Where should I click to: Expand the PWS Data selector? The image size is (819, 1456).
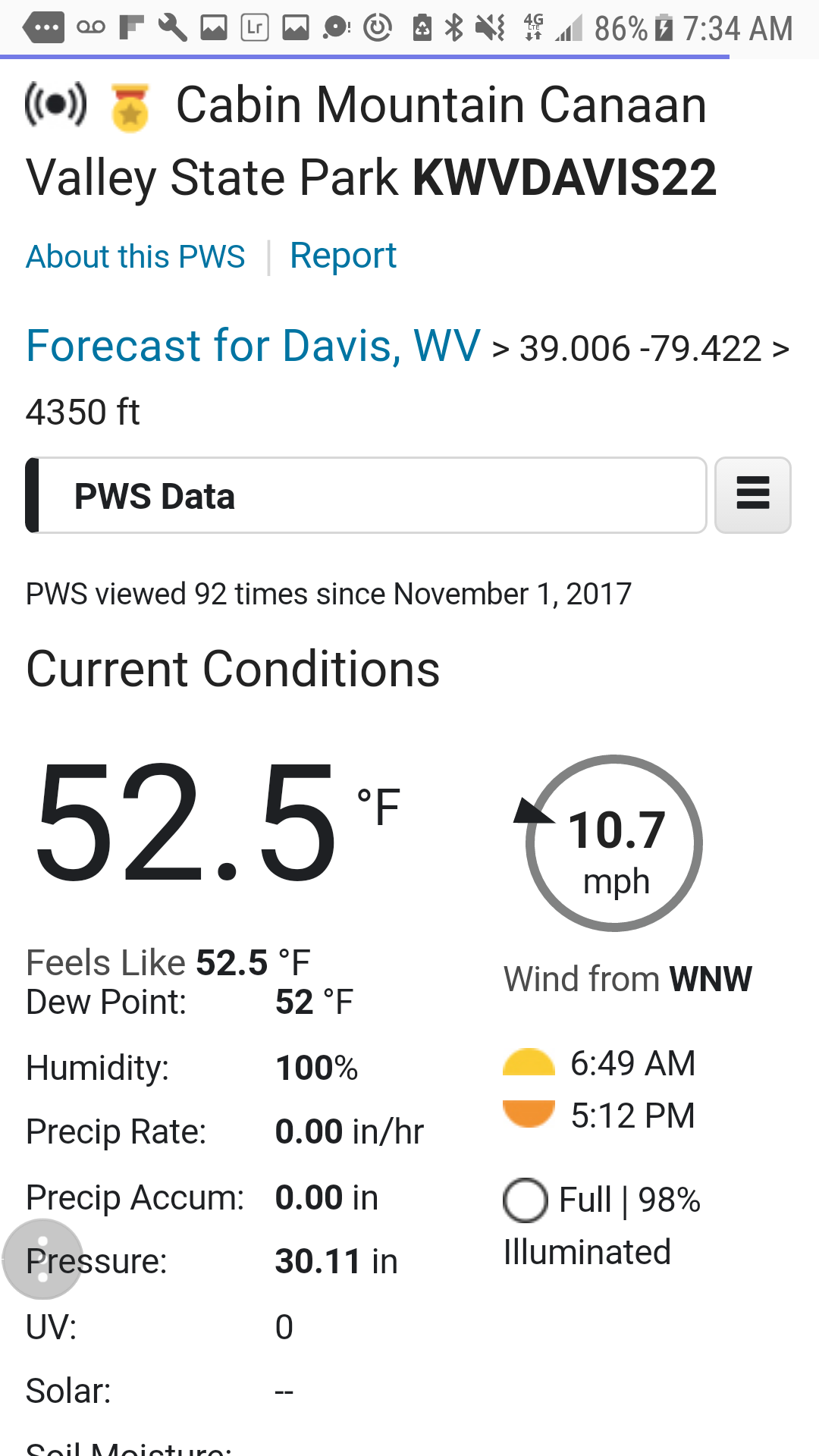point(367,496)
